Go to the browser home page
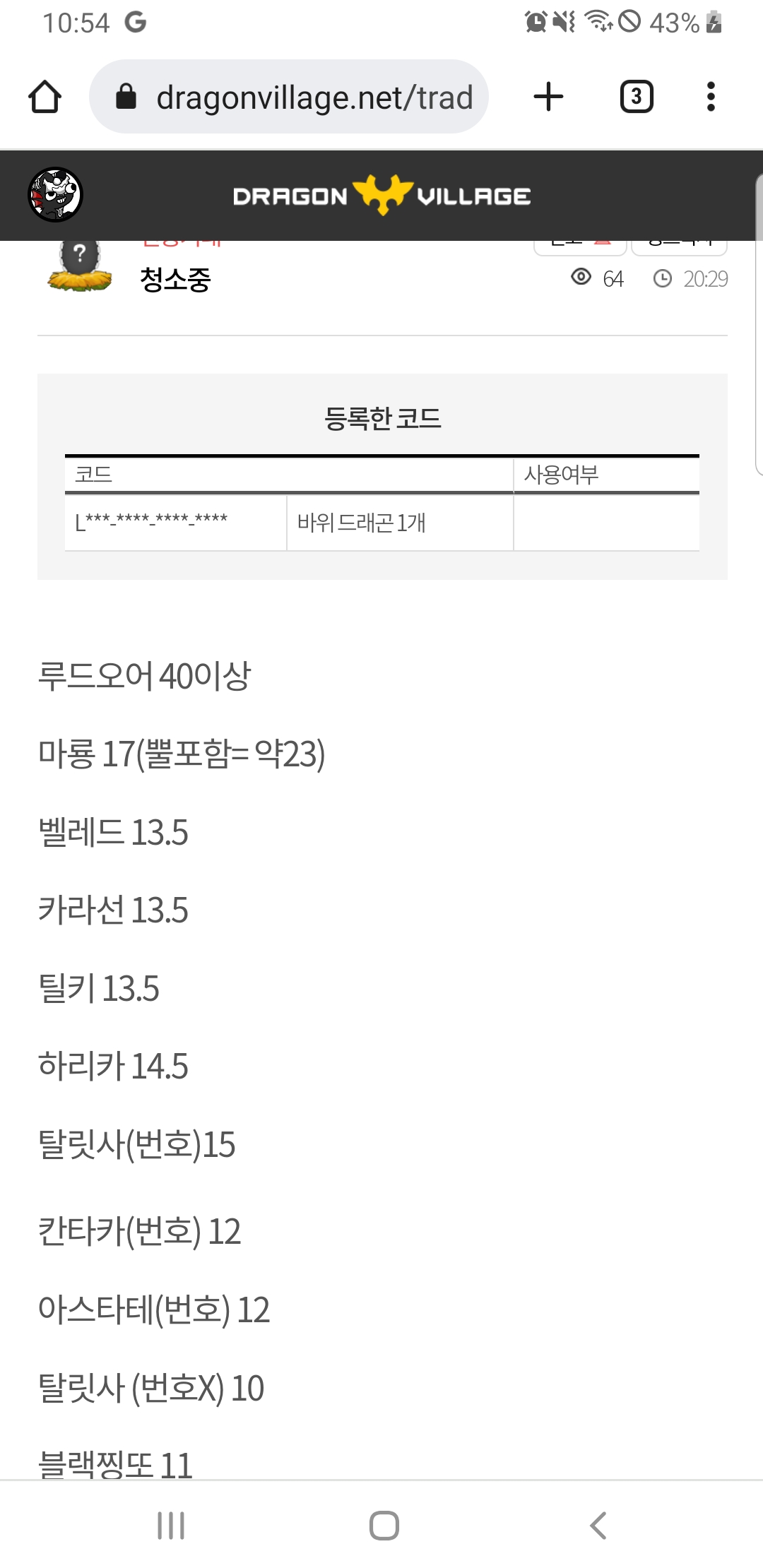 tap(45, 97)
